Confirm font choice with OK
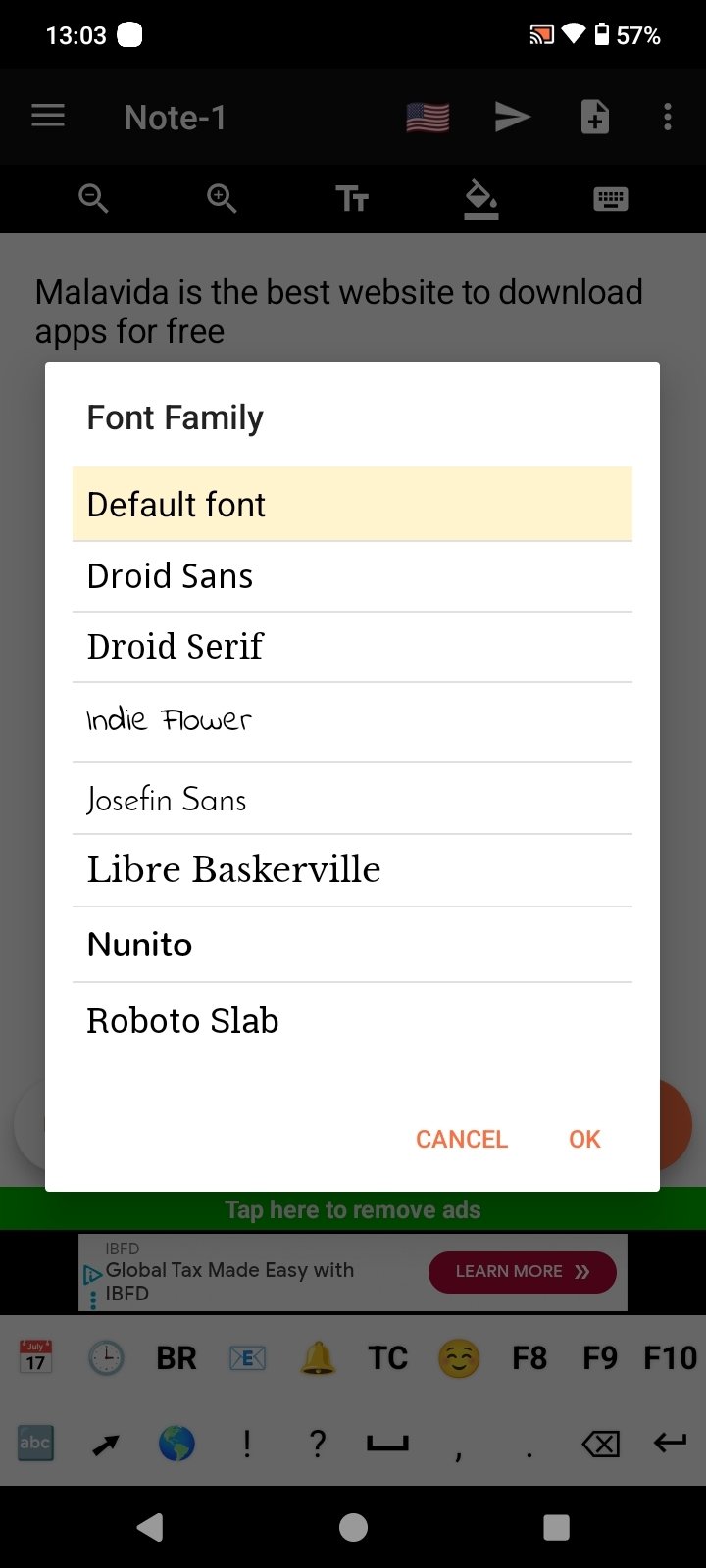706x1568 pixels. (x=584, y=1139)
